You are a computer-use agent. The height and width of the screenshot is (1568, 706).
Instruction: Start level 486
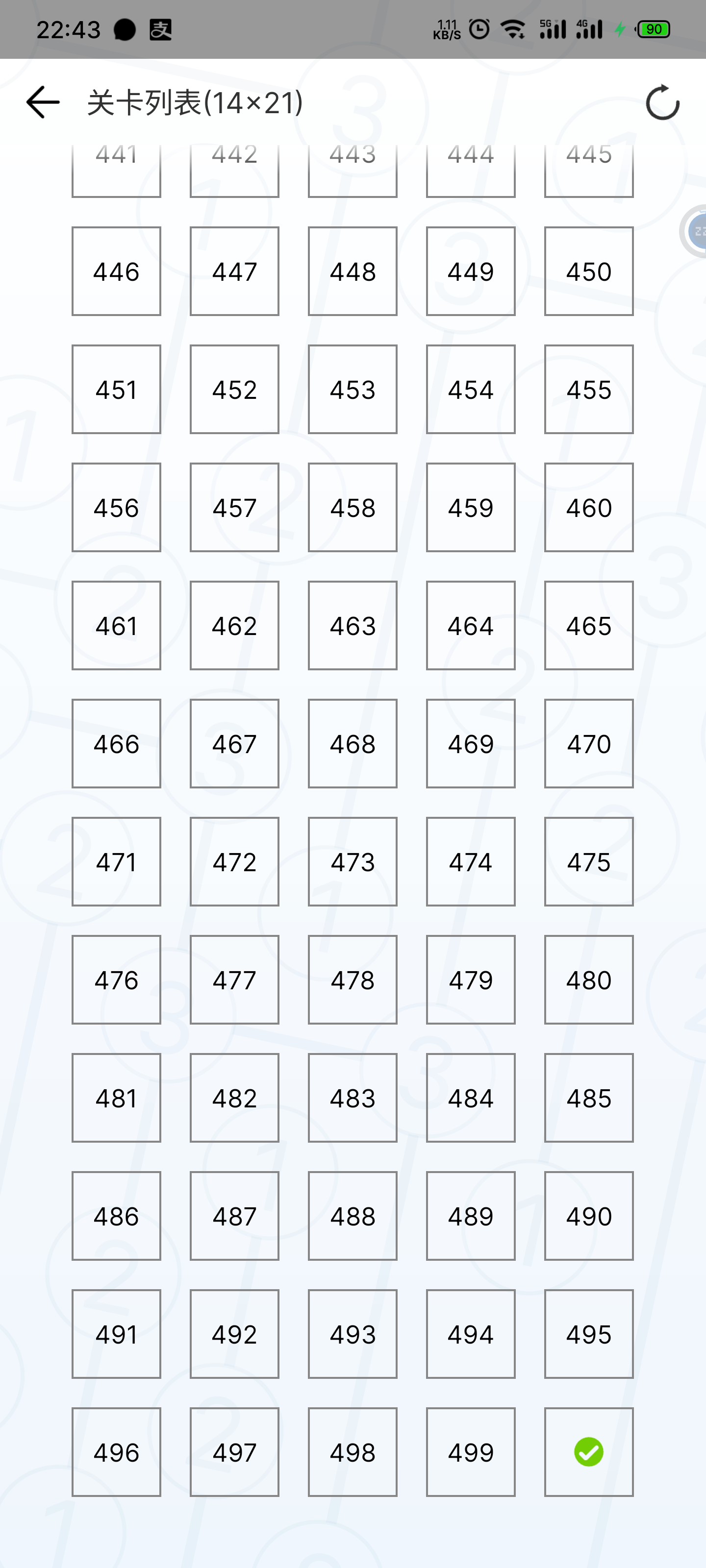click(x=116, y=1216)
